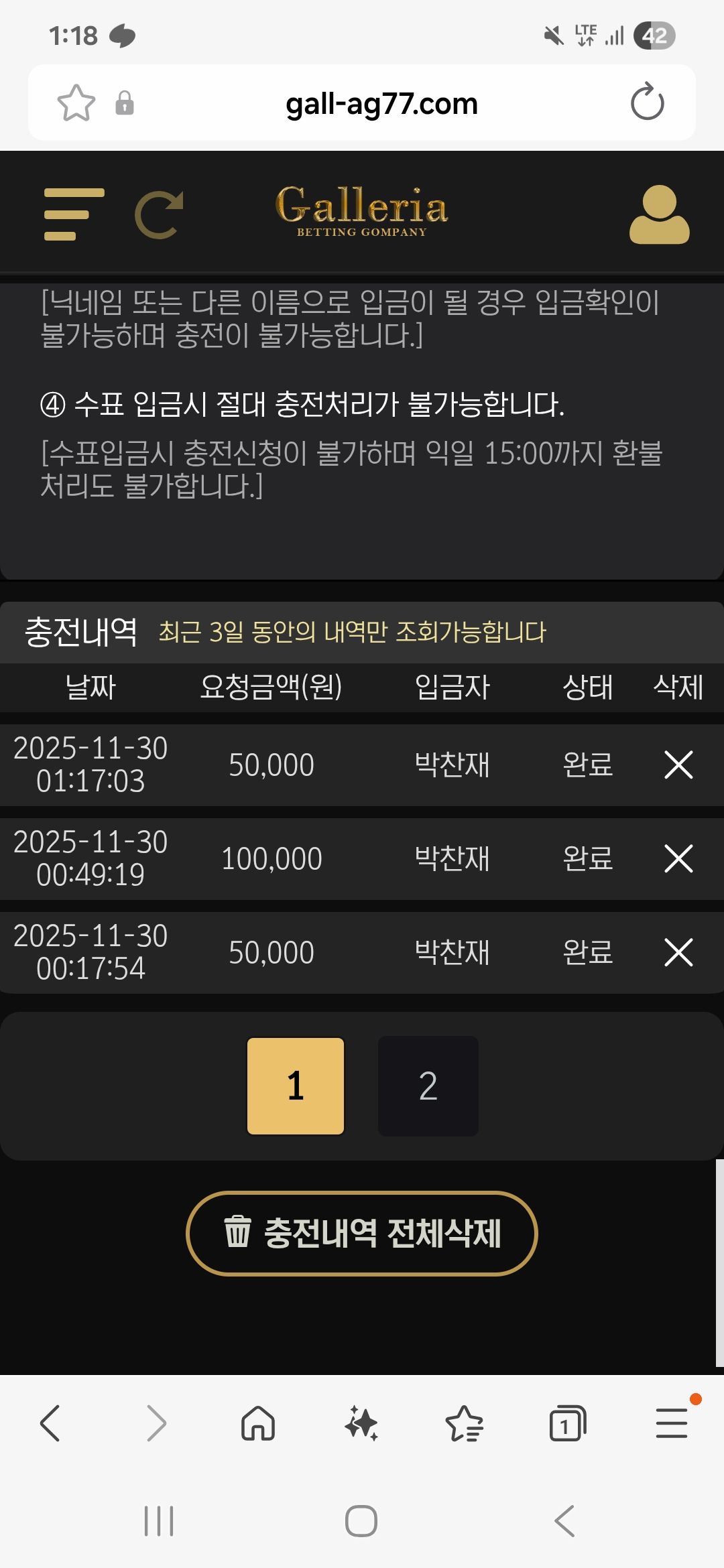Go to page 2 of charge history
The image size is (724, 1568).
pos(428,1086)
